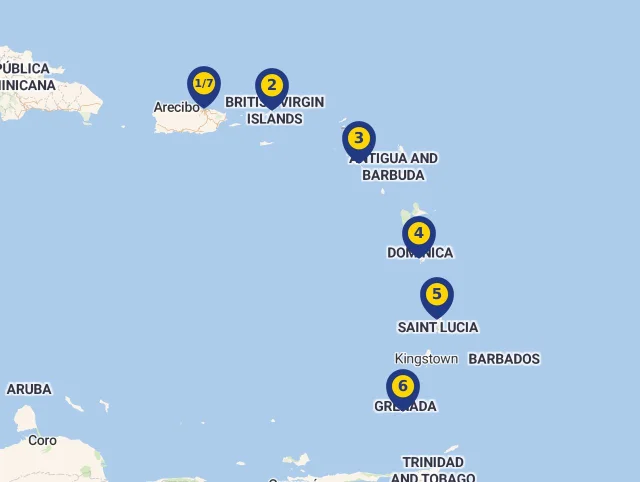Open map pin 6 on Grenada

[403, 387]
